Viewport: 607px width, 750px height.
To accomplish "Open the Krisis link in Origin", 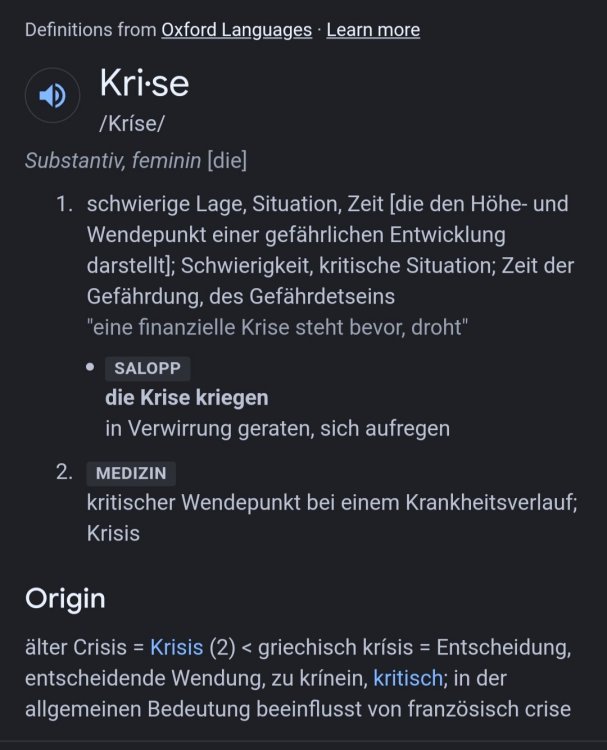I will coord(176,647).
